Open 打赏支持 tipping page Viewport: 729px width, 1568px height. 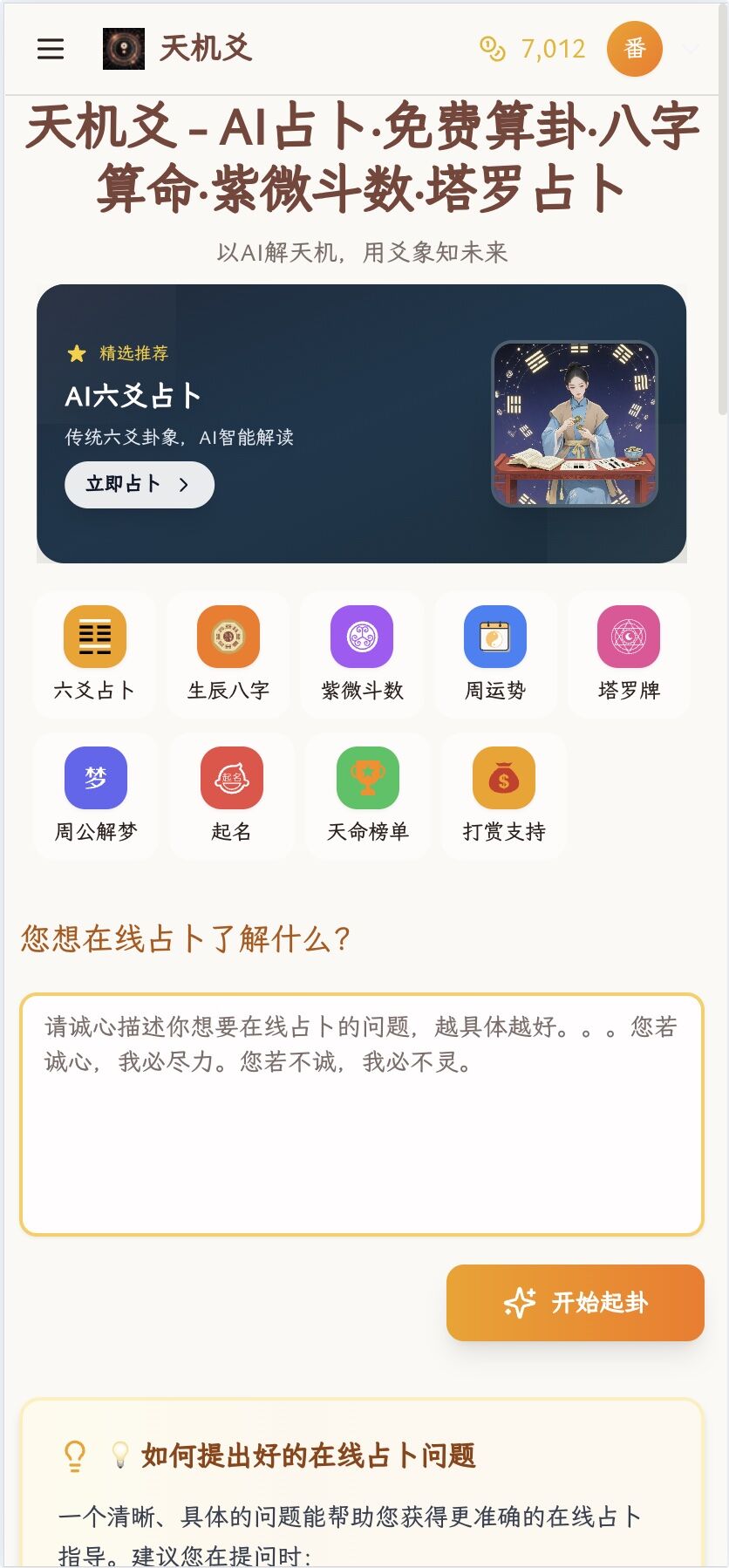(x=503, y=795)
